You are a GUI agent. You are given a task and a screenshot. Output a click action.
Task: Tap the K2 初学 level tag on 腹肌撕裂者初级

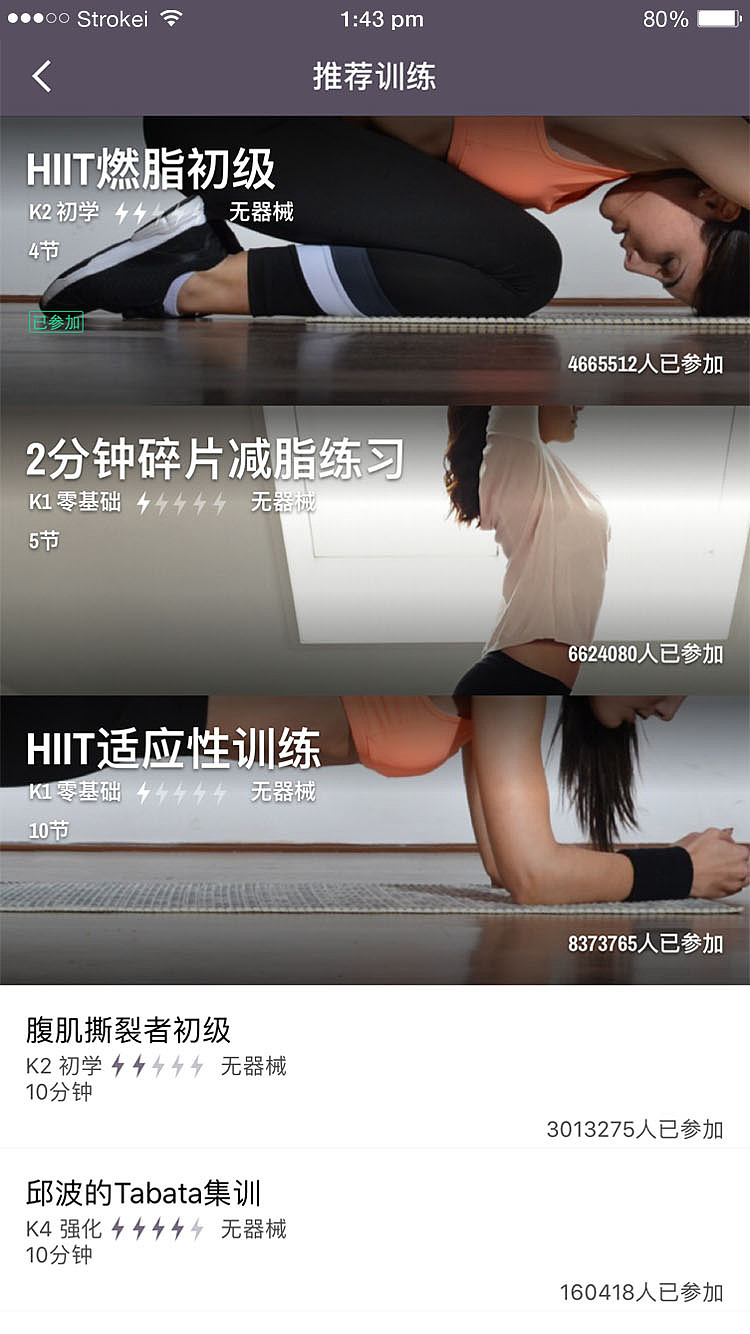(x=62, y=1067)
